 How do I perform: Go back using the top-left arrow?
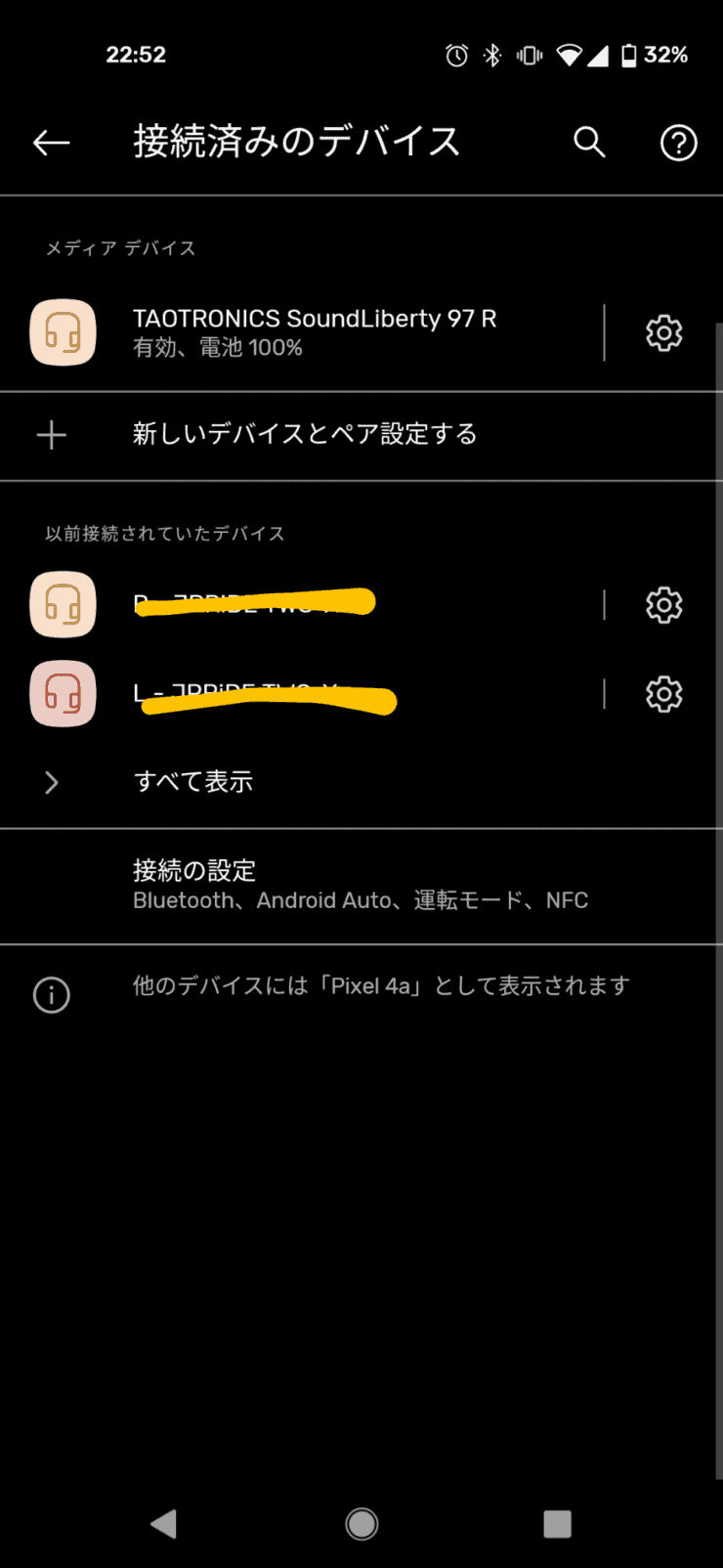51,143
